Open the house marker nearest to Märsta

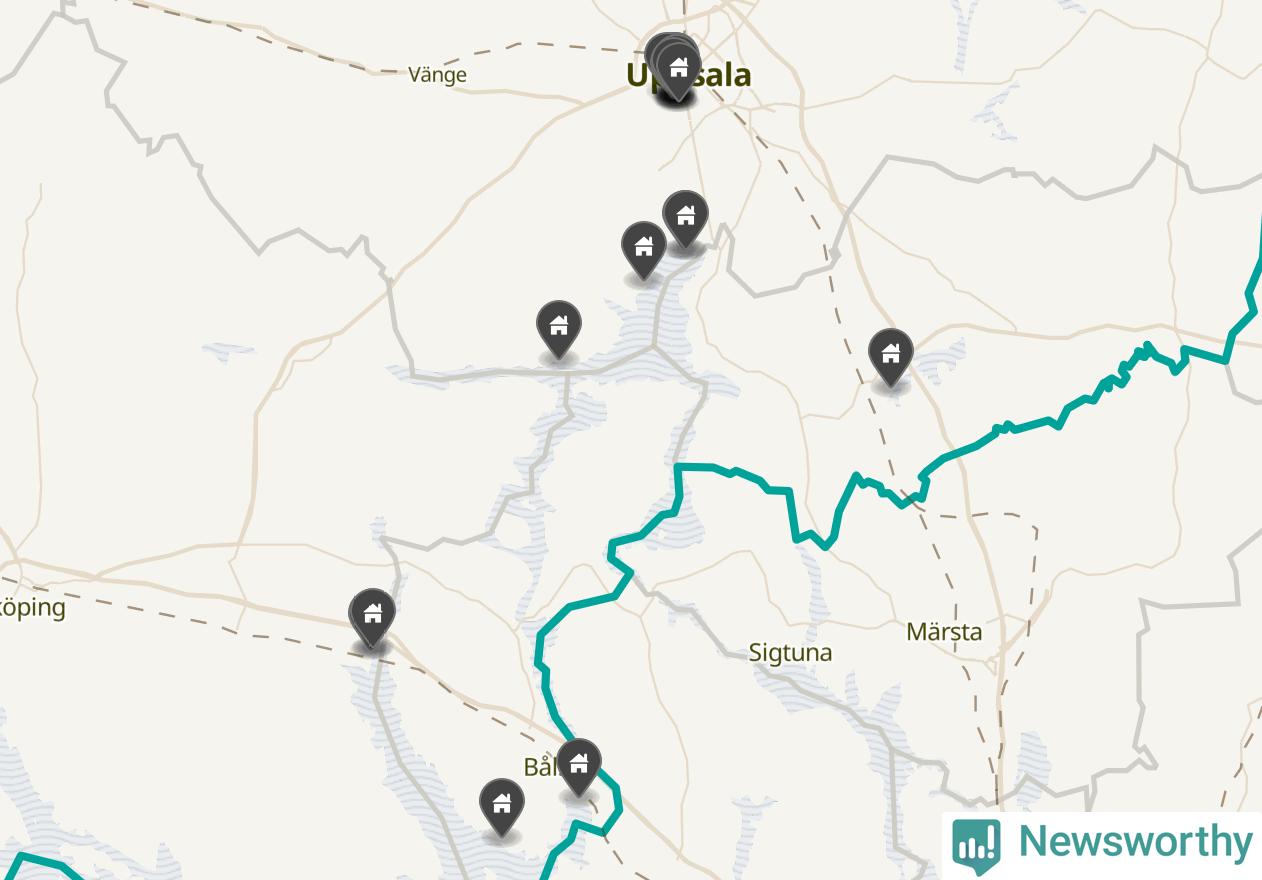[890, 355]
